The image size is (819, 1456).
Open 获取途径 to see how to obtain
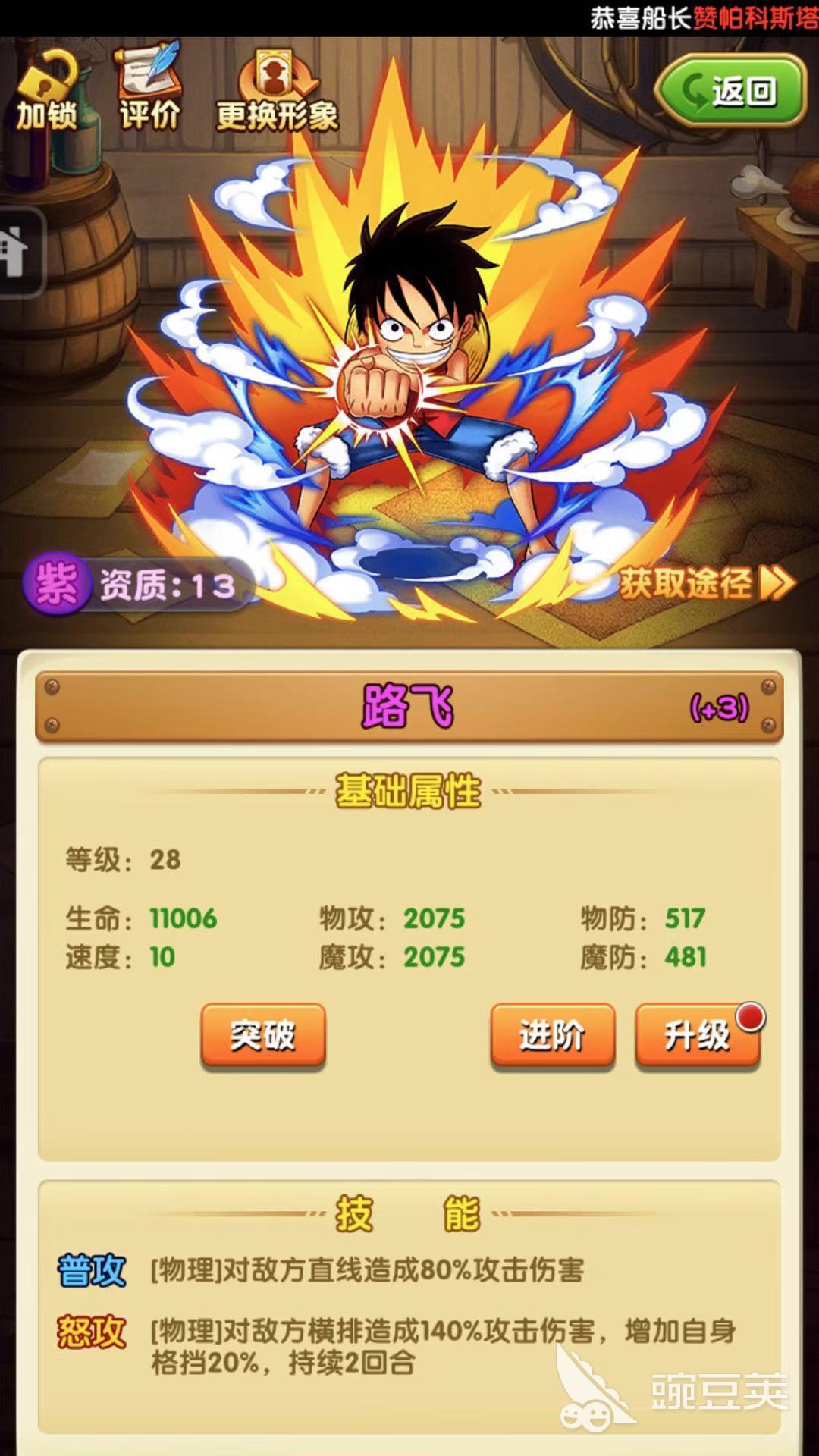coord(706,583)
